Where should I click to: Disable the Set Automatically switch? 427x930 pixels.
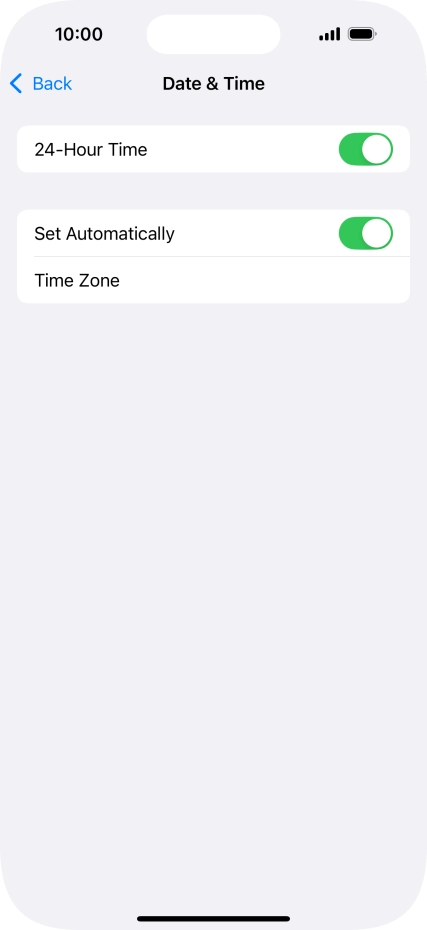pos(365,233)
